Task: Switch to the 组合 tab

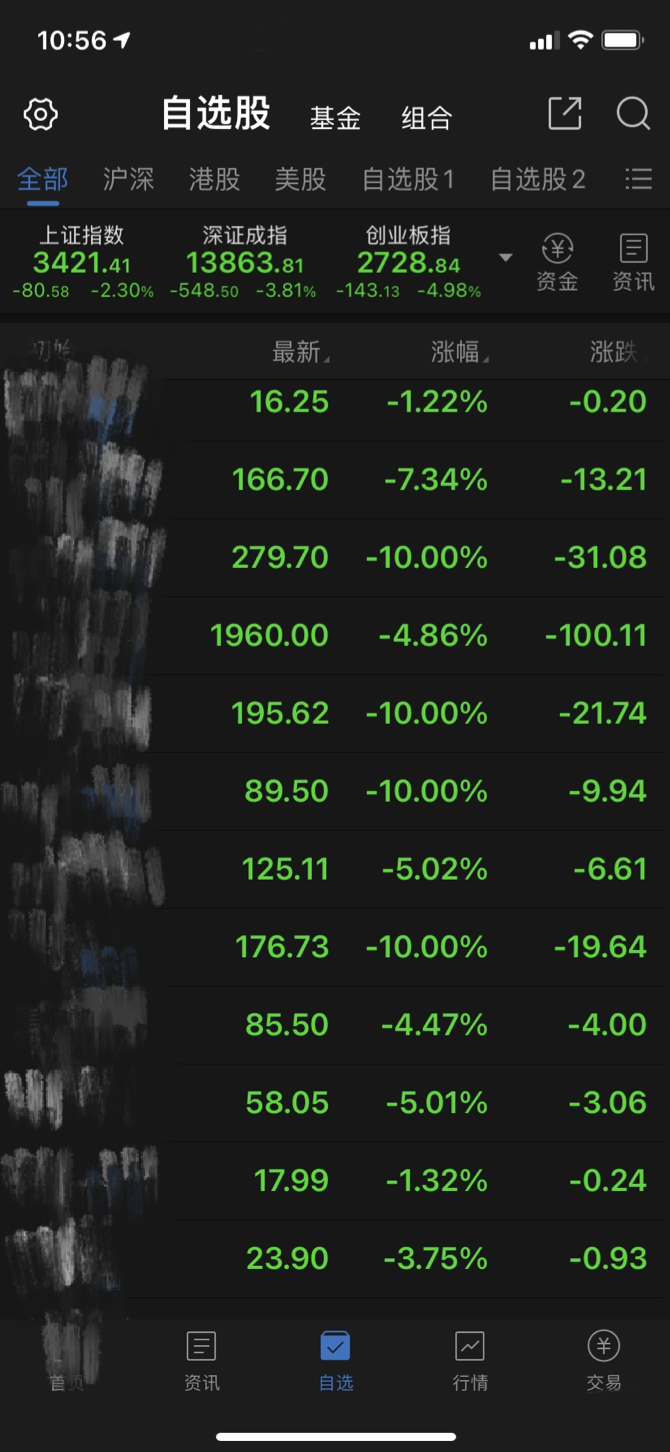Action: tap(427, 117)
